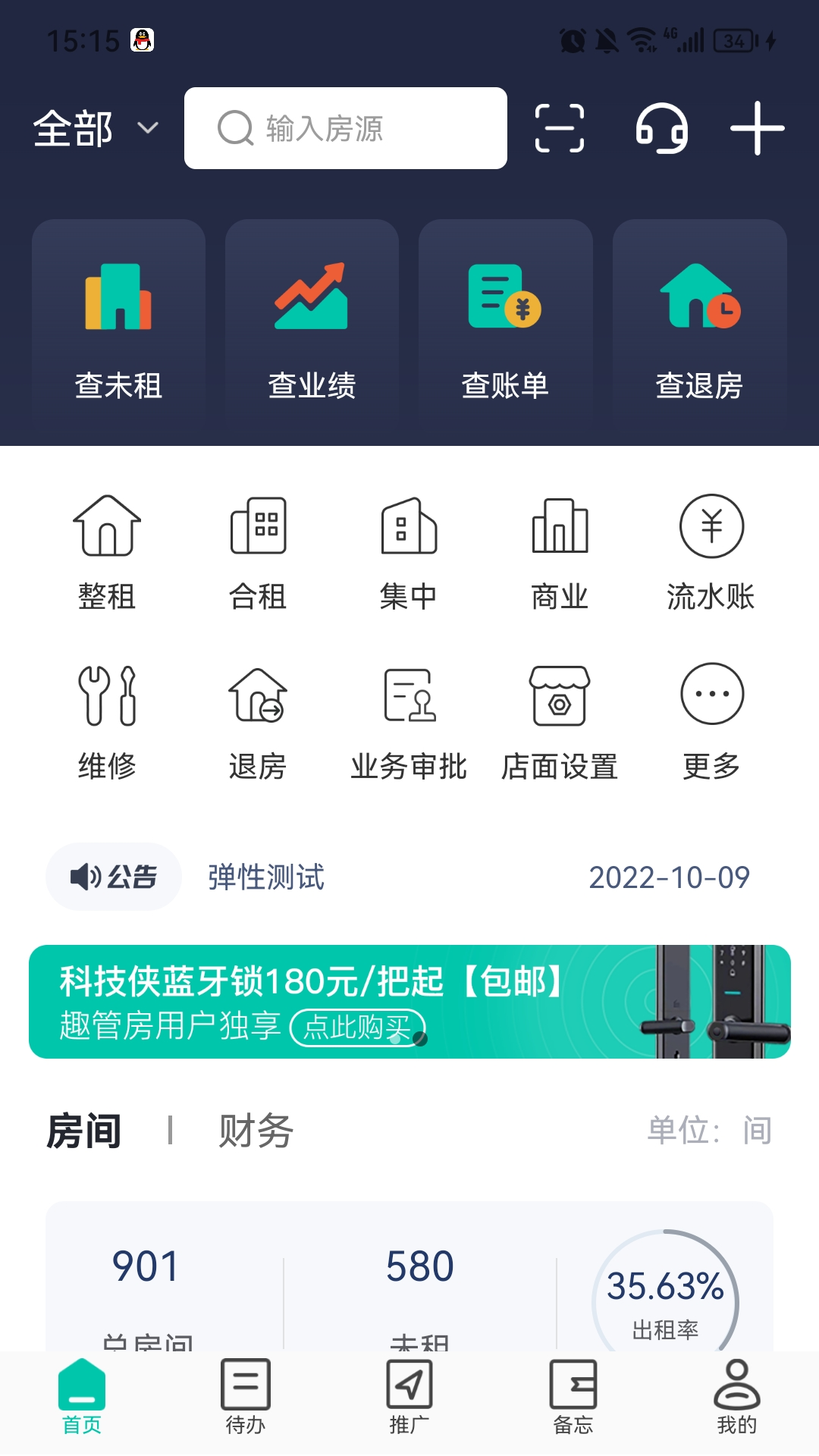Open 店面设置 store settings
This screenshot has height=1456, width=819.
(560, 722)
